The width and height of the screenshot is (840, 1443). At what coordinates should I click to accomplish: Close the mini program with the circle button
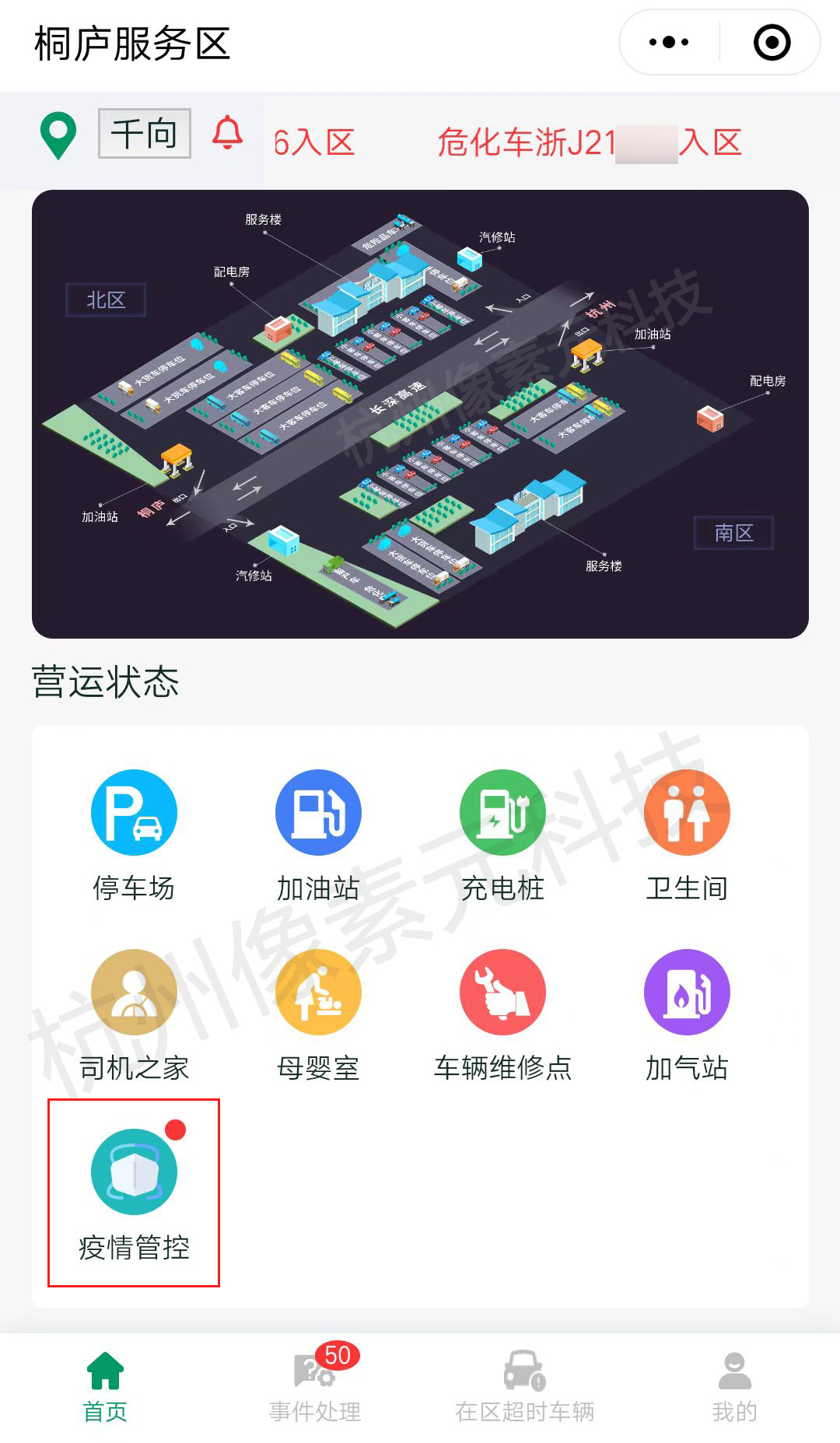[772, 42]
